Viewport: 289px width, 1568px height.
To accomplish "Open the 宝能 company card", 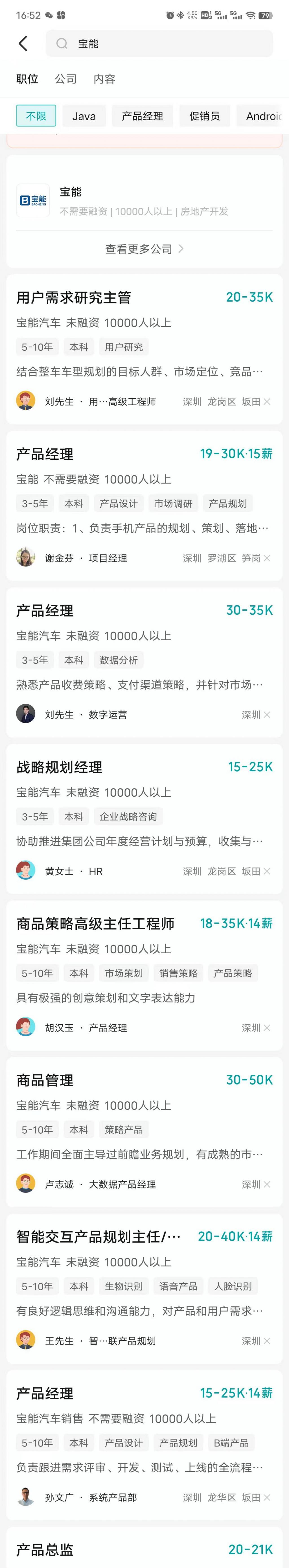I will coord(144,201).
